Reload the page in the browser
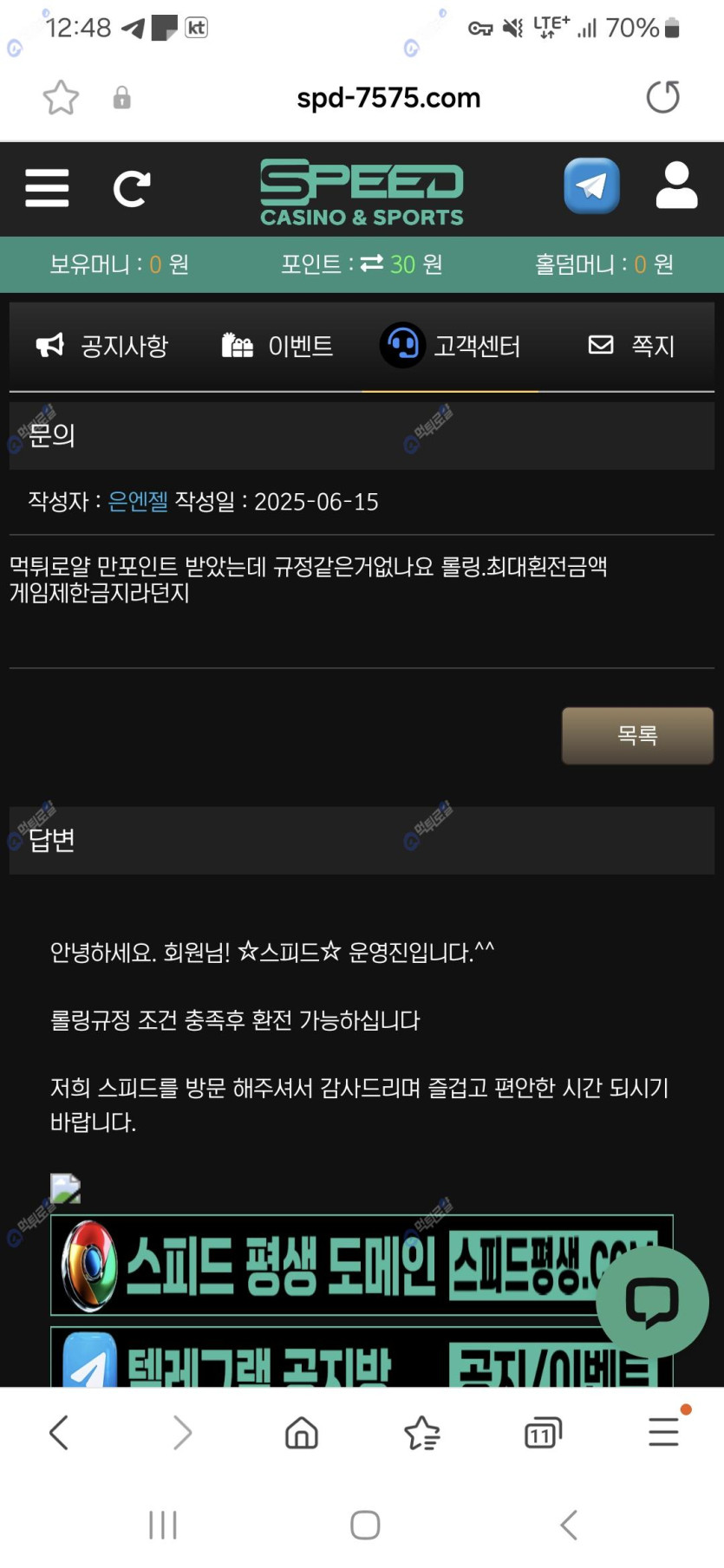Screen dimensions: 724x1568 [663, 97]
